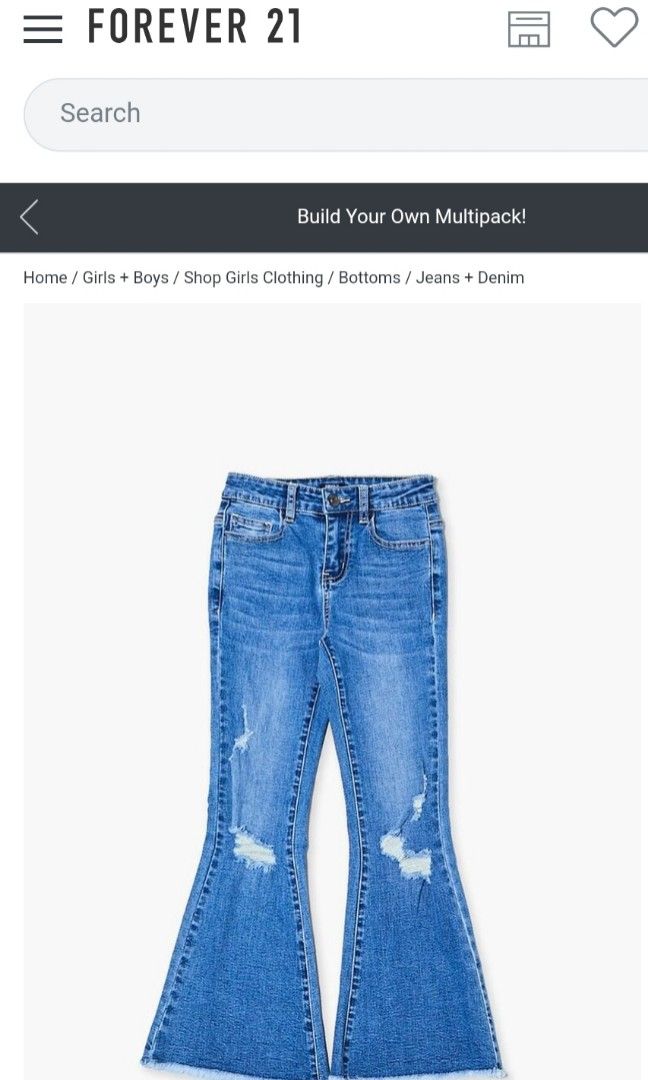Viewport: 648px width, 1080px height.
Task: Open the Build Your Own Multipack promo
Action: point(411,217)
